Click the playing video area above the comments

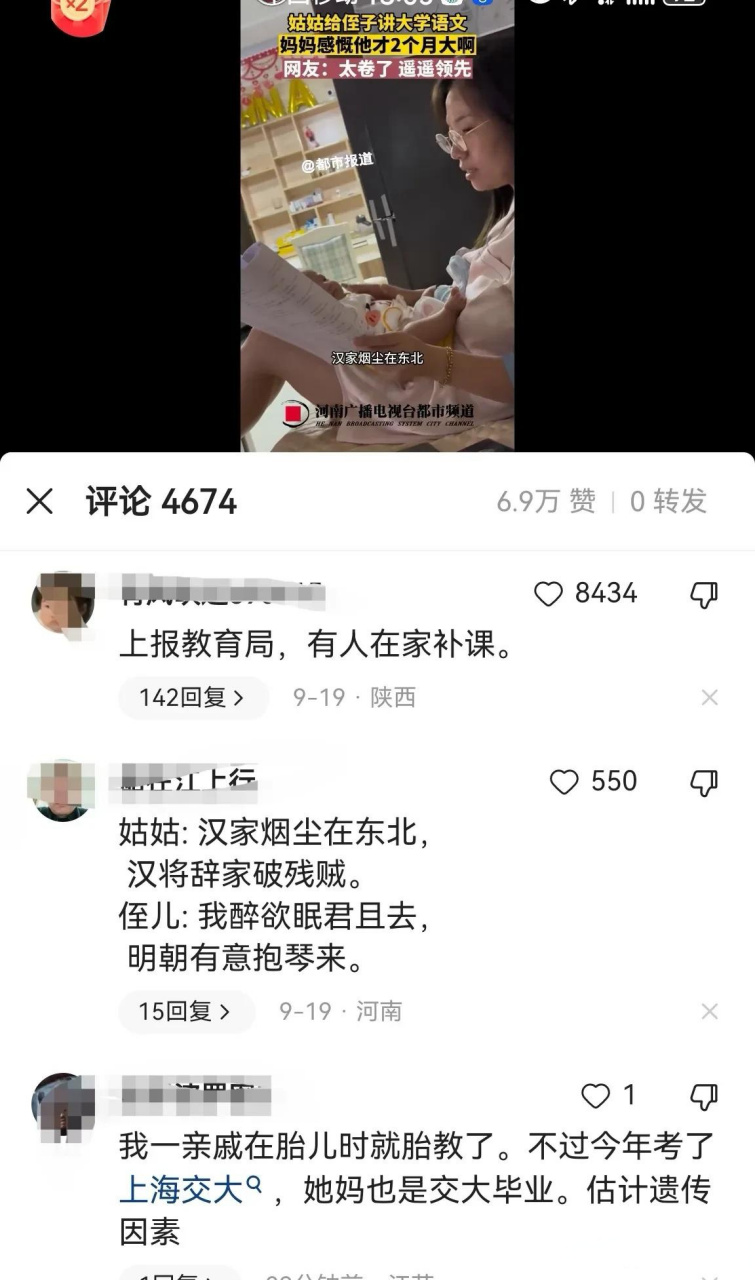coord(377,230)
